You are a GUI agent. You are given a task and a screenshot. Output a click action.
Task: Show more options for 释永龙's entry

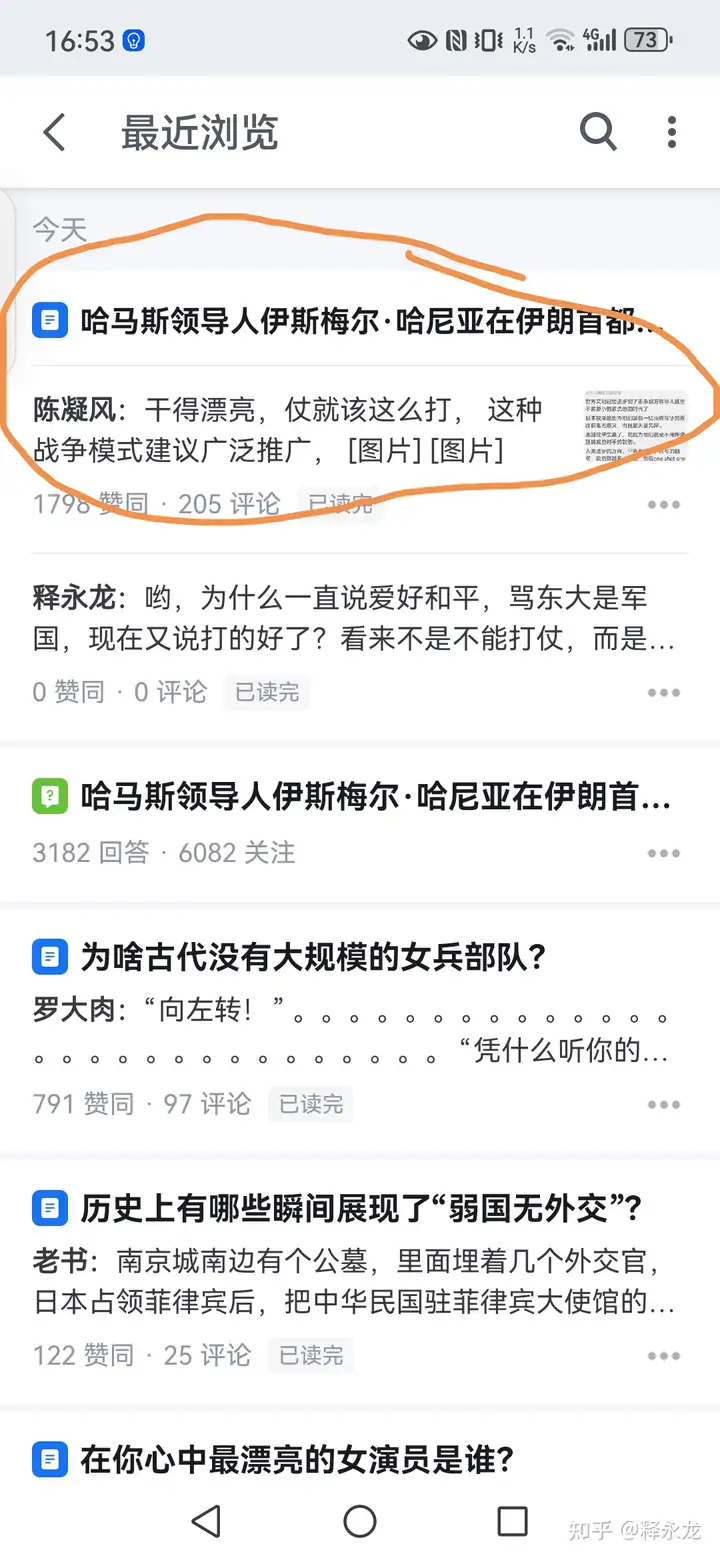coord(663,693)
